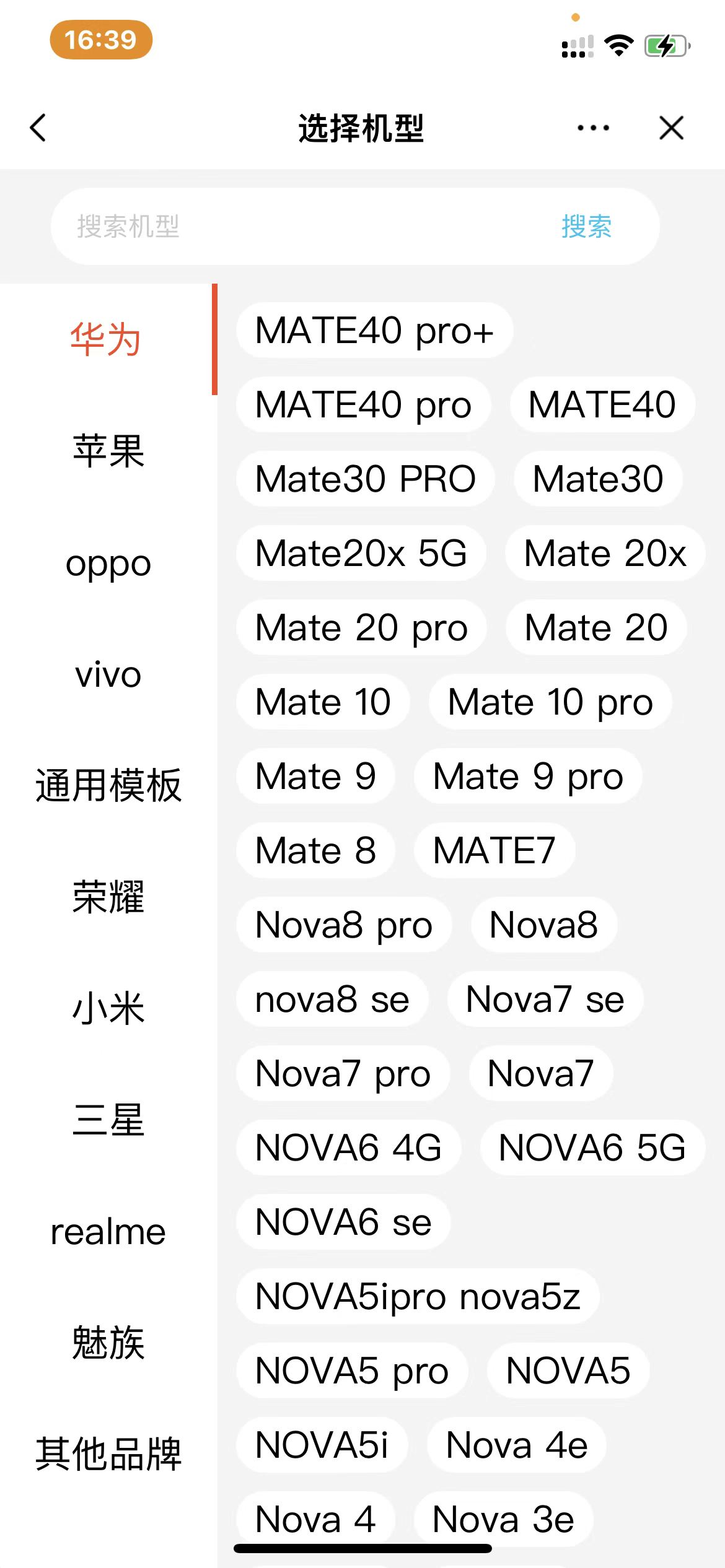This screenshot has width=725, height=1568.
Task: Tap the 搜索机型 search field
Action: (297, 227)
